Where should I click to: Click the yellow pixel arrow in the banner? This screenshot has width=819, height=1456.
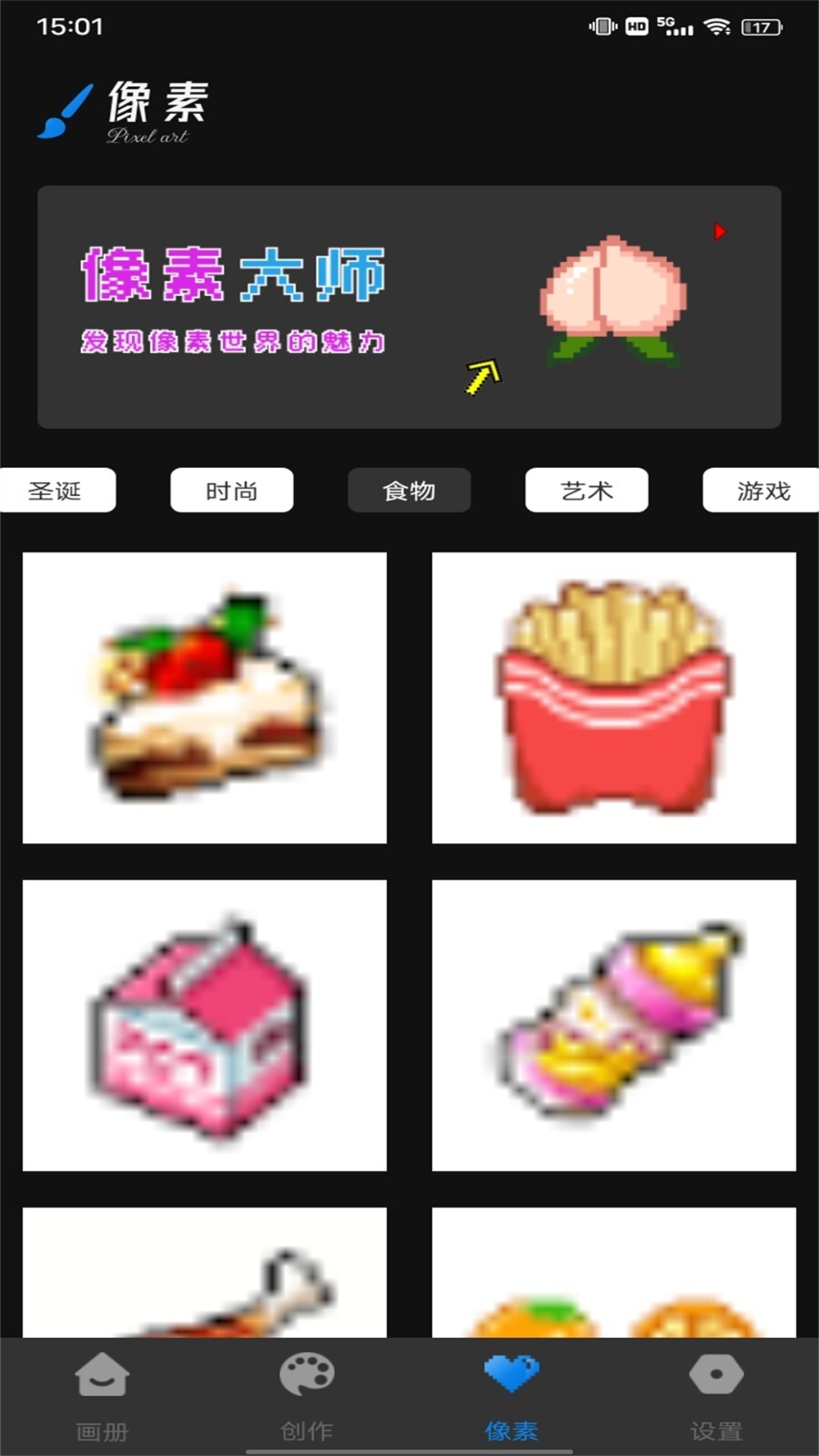(482, 373)
